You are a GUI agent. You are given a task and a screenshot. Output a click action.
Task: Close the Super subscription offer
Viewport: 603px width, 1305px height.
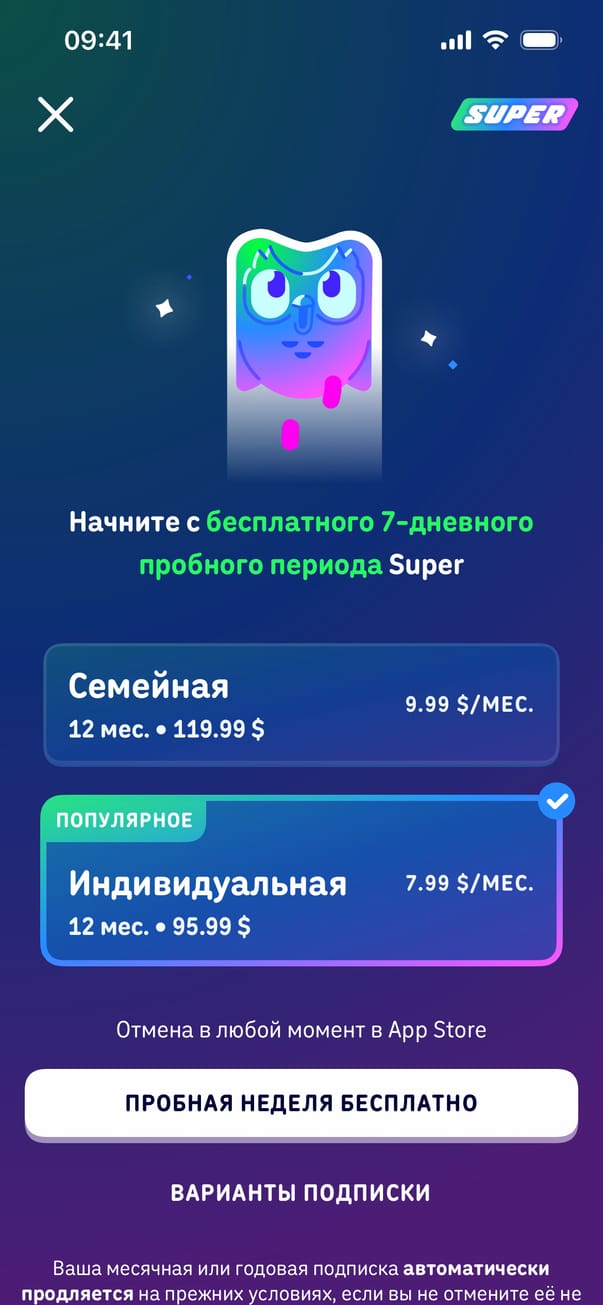[x=56, y=115]
